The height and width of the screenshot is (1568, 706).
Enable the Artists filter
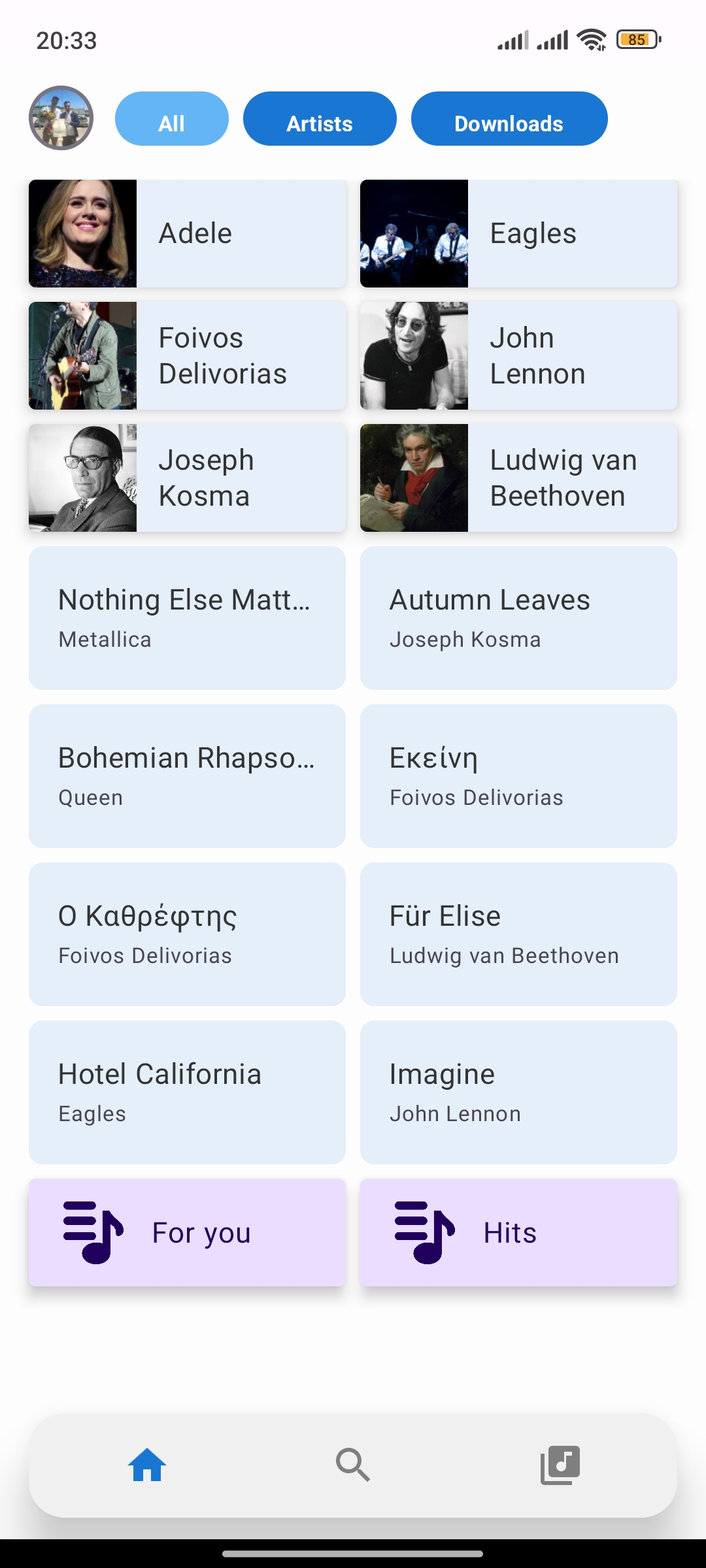point(320,121)
